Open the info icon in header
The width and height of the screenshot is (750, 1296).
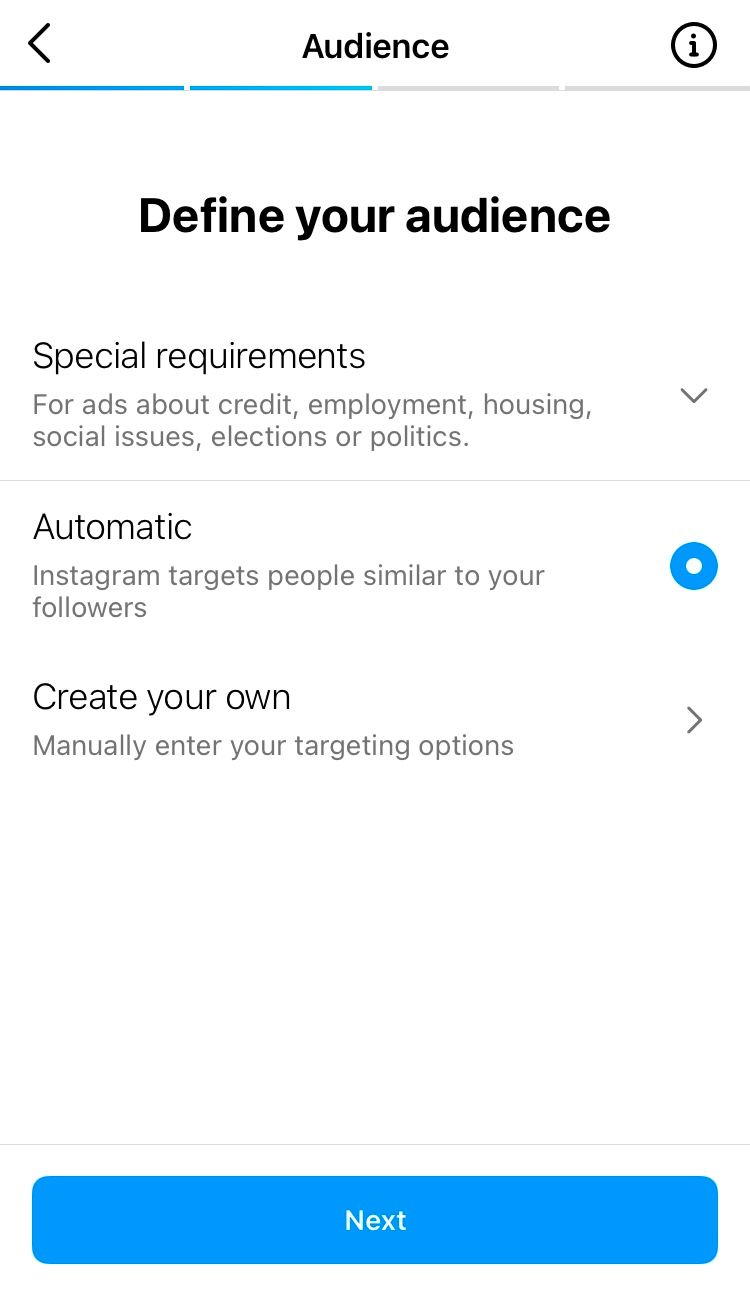tap(694, 45)
